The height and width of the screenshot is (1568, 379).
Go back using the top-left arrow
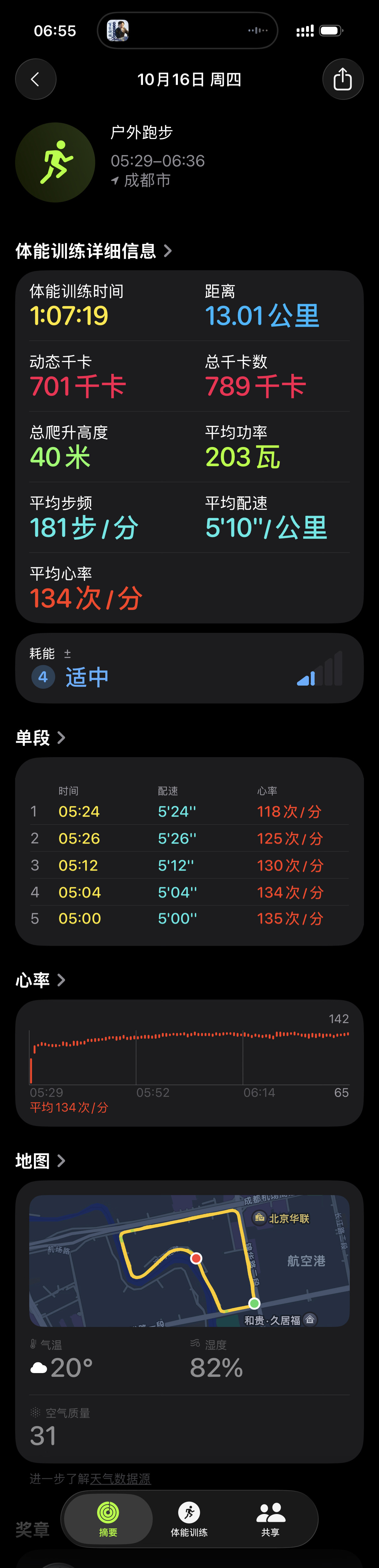(35, 79)
